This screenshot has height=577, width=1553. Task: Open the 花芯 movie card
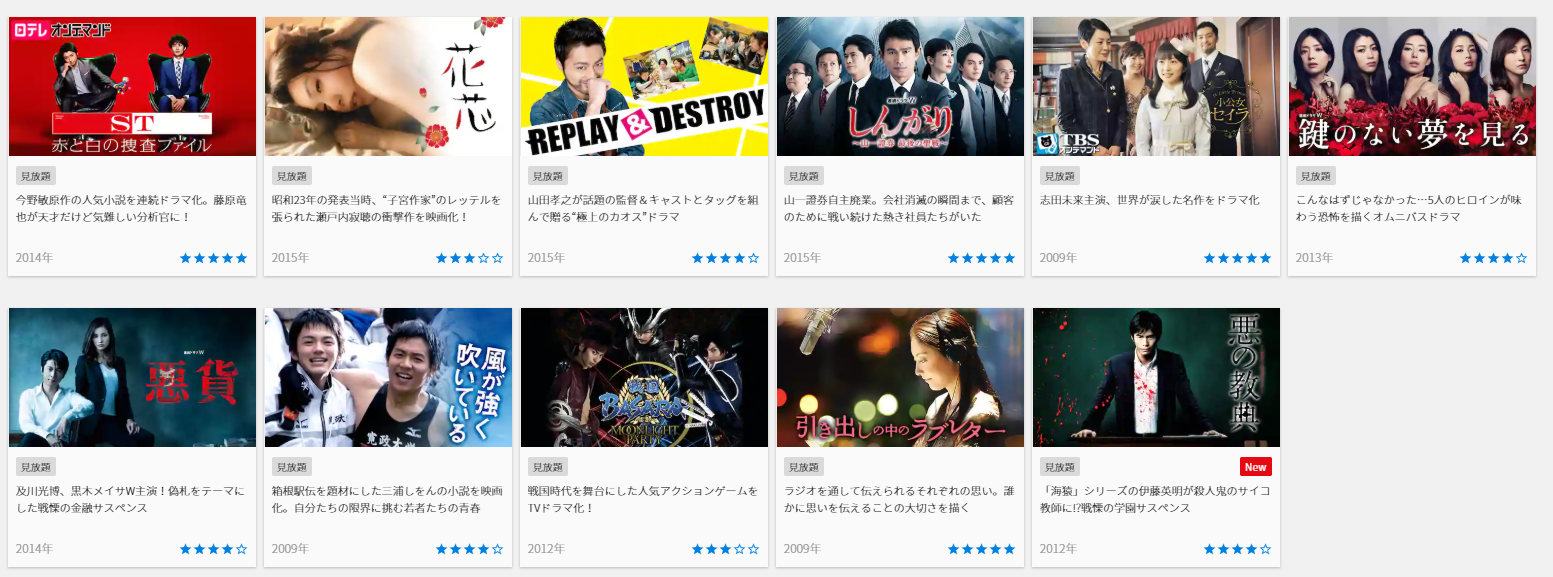tap(388, 87)
